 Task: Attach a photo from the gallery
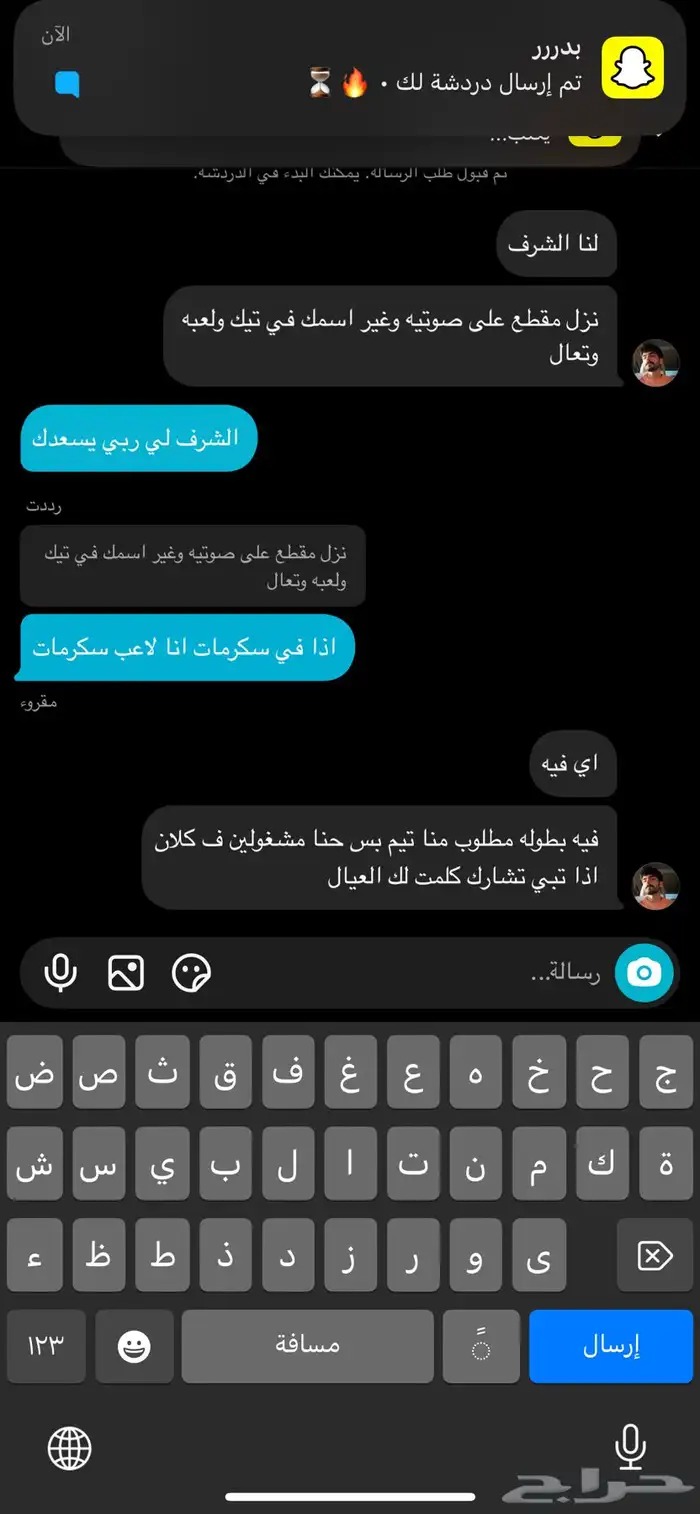click(x=126, y=972)
